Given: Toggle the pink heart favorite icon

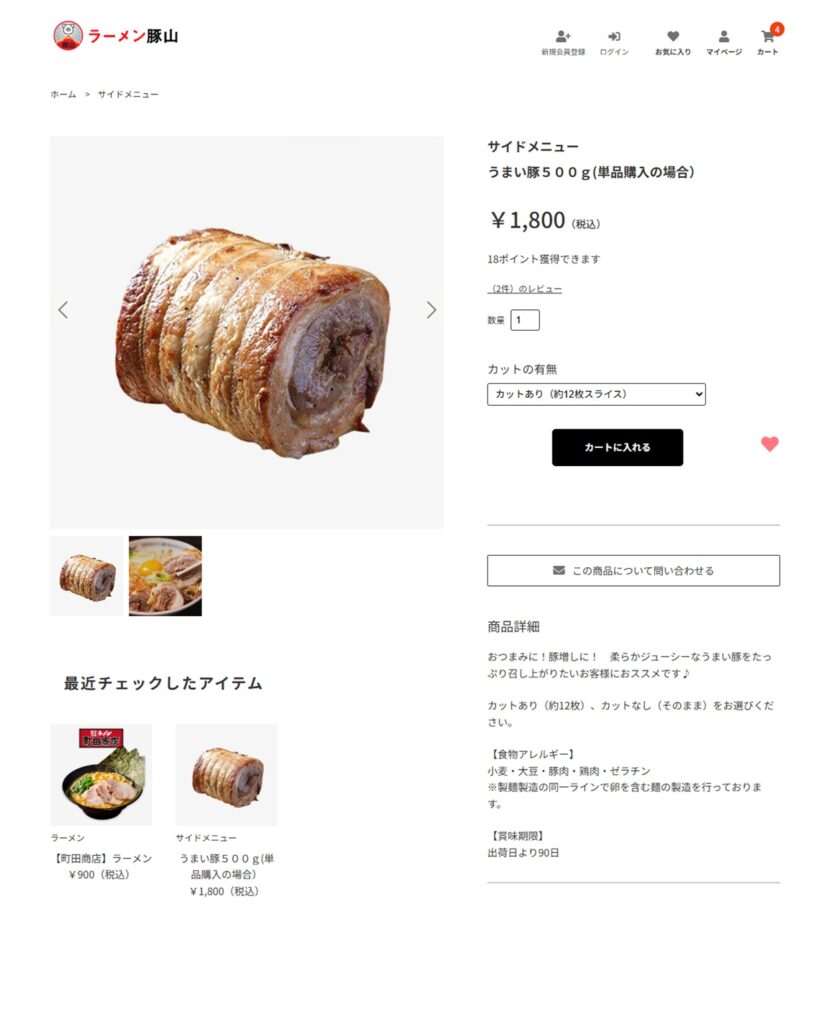Looking at the screenshot, I should click(x=769, y=444).
